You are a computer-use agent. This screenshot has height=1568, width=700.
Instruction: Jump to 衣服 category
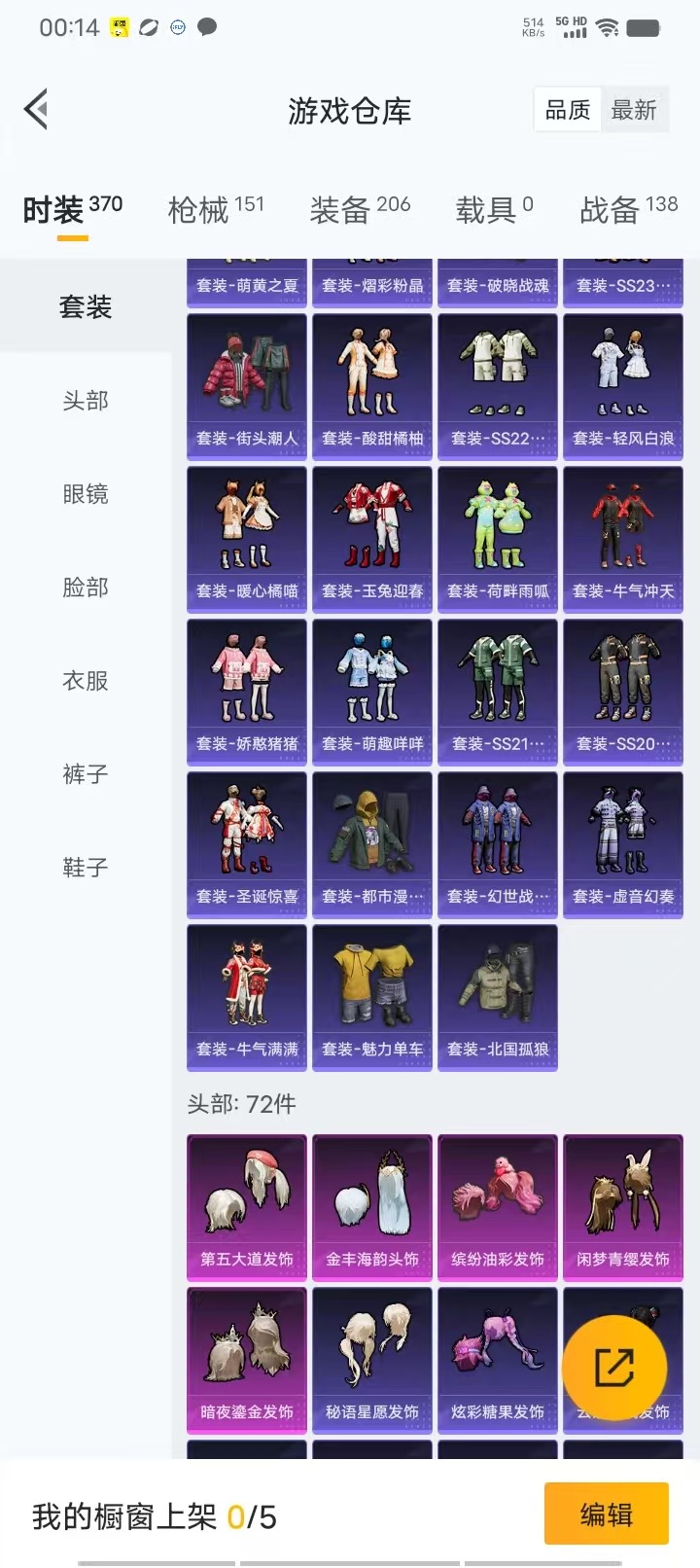coord(86,681)
